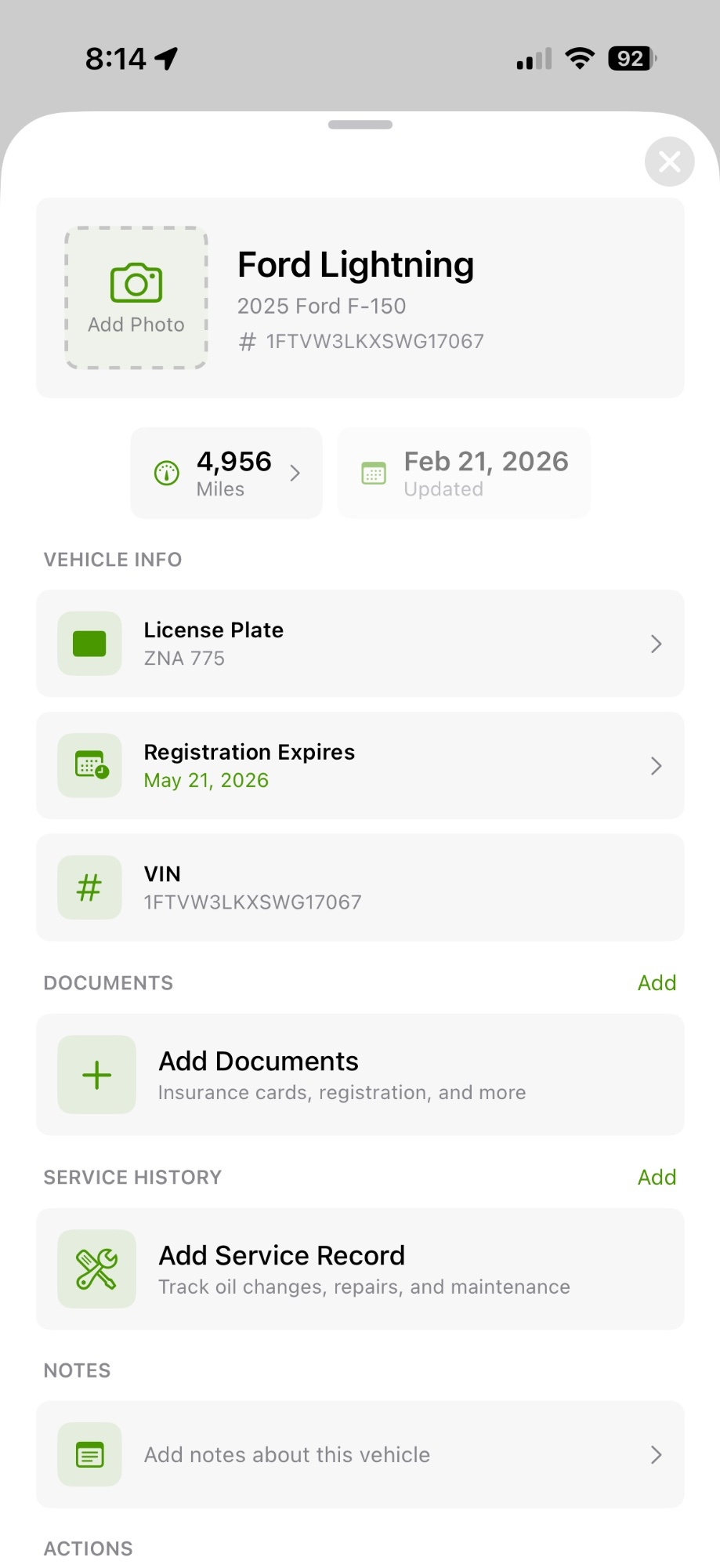Open Add Documents row

coord(360,1074)
